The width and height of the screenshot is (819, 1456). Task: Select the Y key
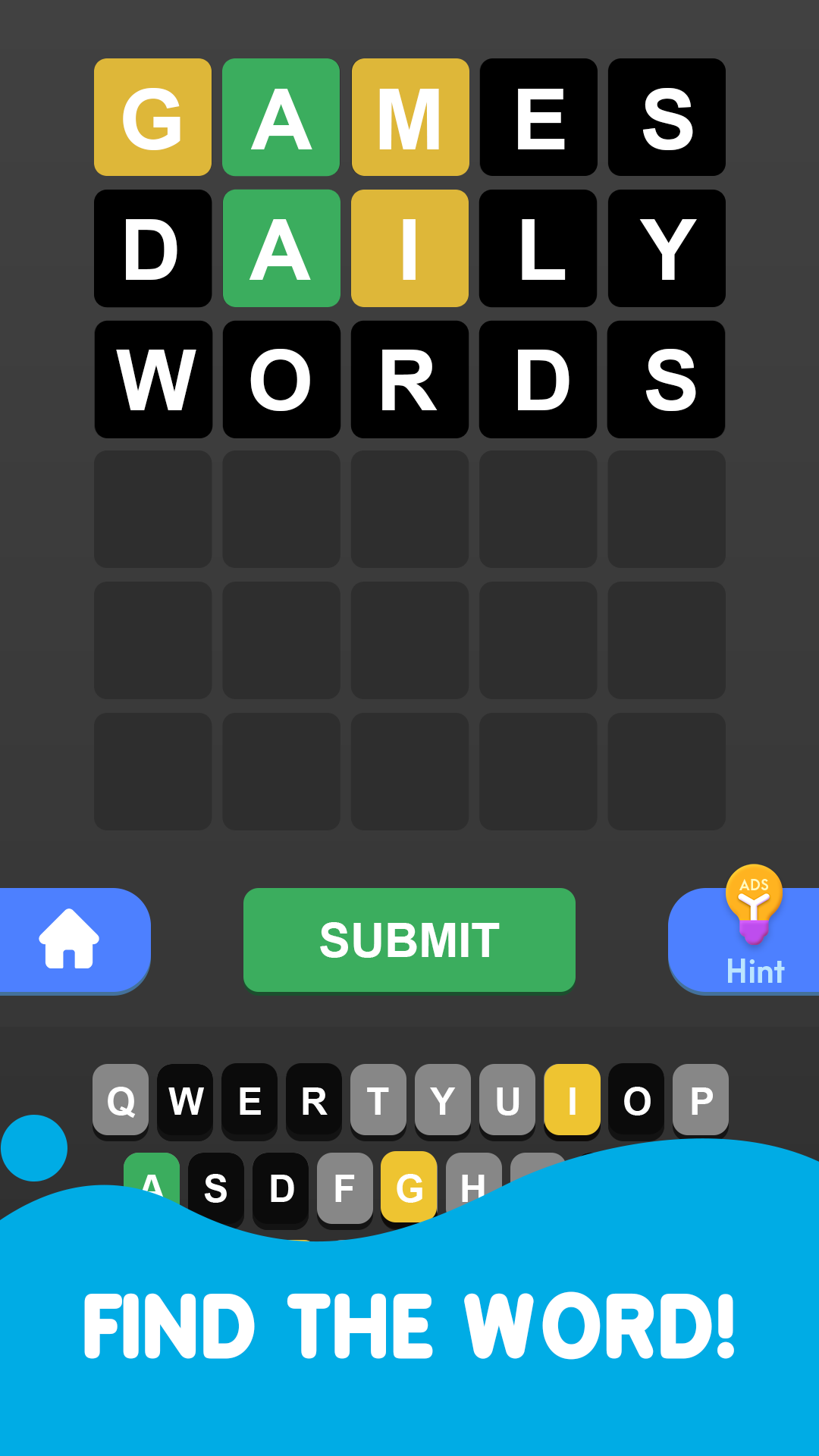click(x=443, y=1100)
